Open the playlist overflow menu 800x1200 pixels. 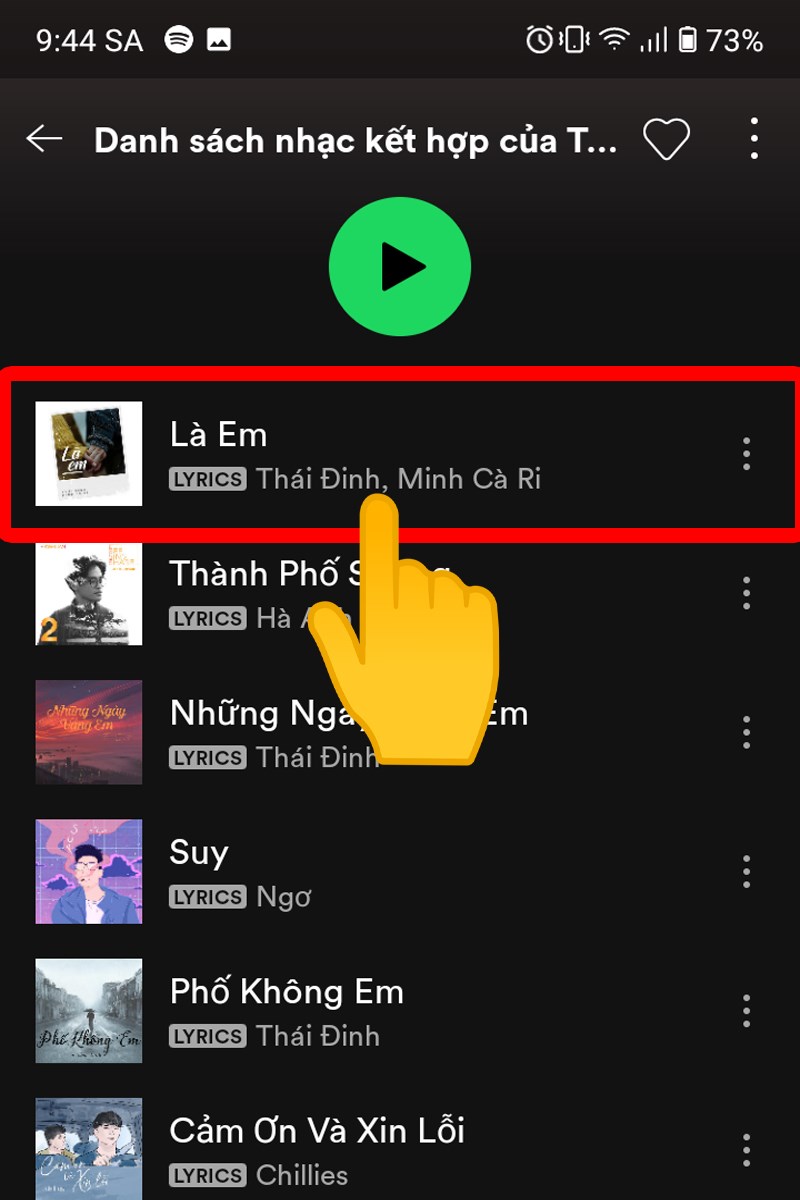754,139
